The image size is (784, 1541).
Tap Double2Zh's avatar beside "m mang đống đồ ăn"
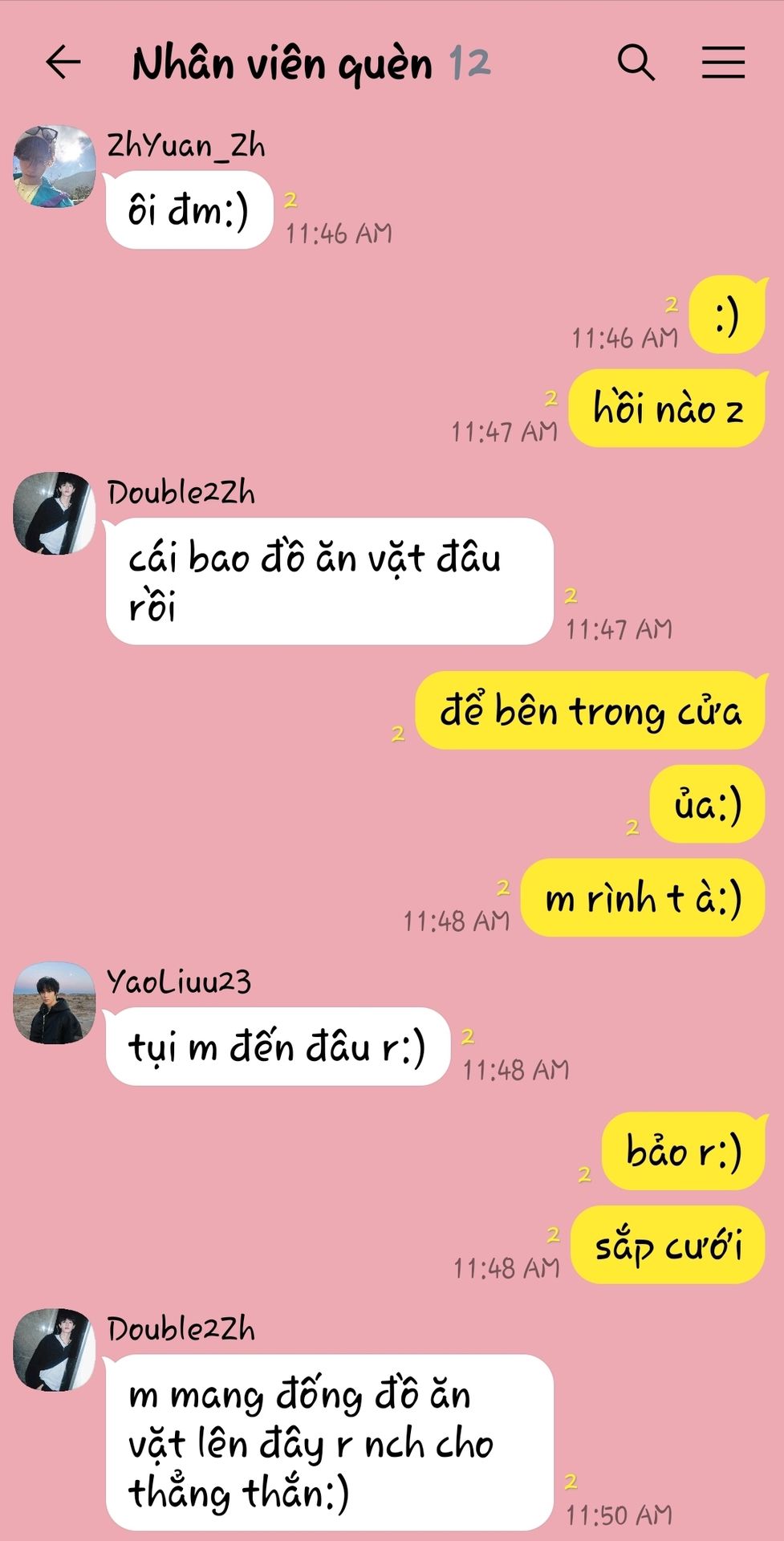pos(55,1350)
